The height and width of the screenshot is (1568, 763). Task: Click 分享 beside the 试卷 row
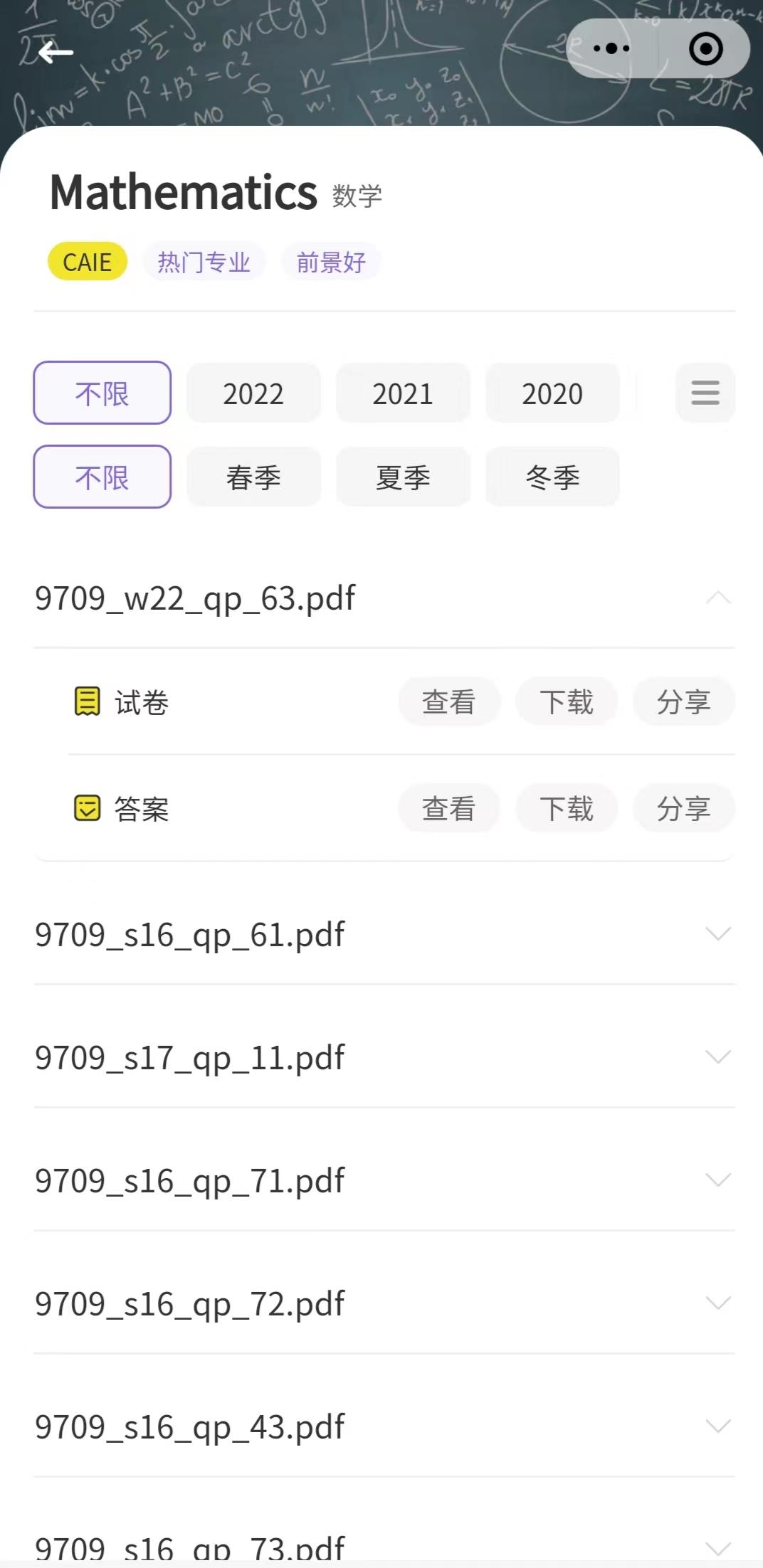pyautogui.click(x=683, y=701)
